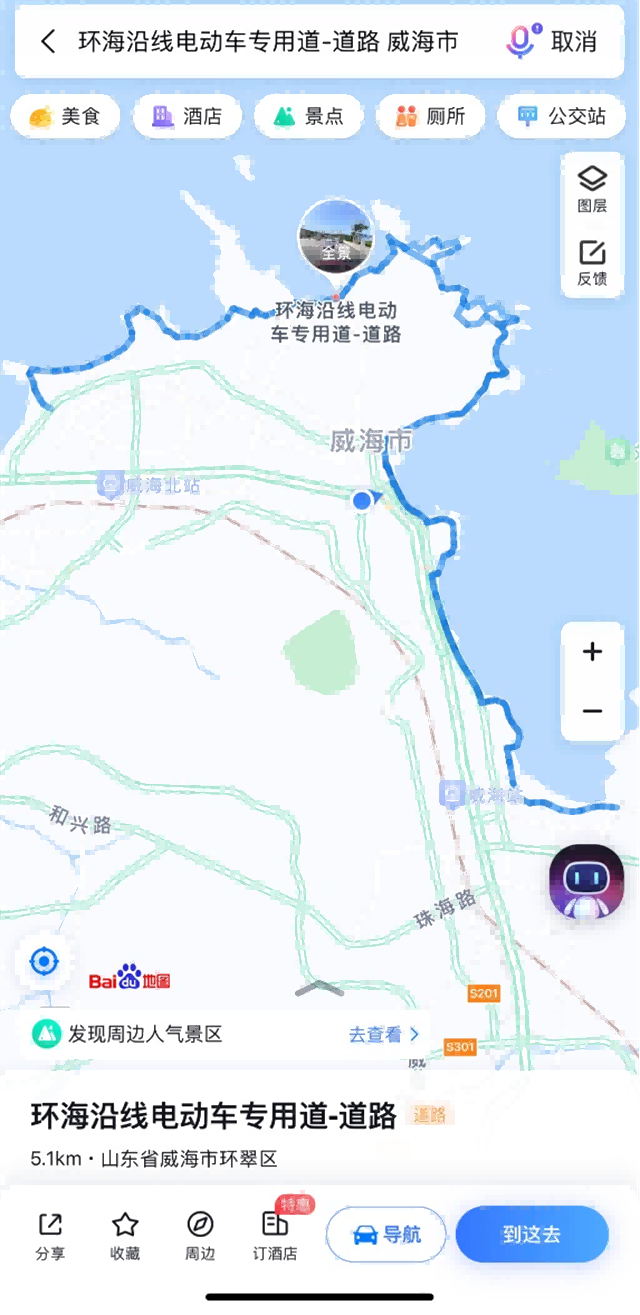The image size is (640, 1315).
Task: Select the 美食 category chip
Action: tap(66, 117)
